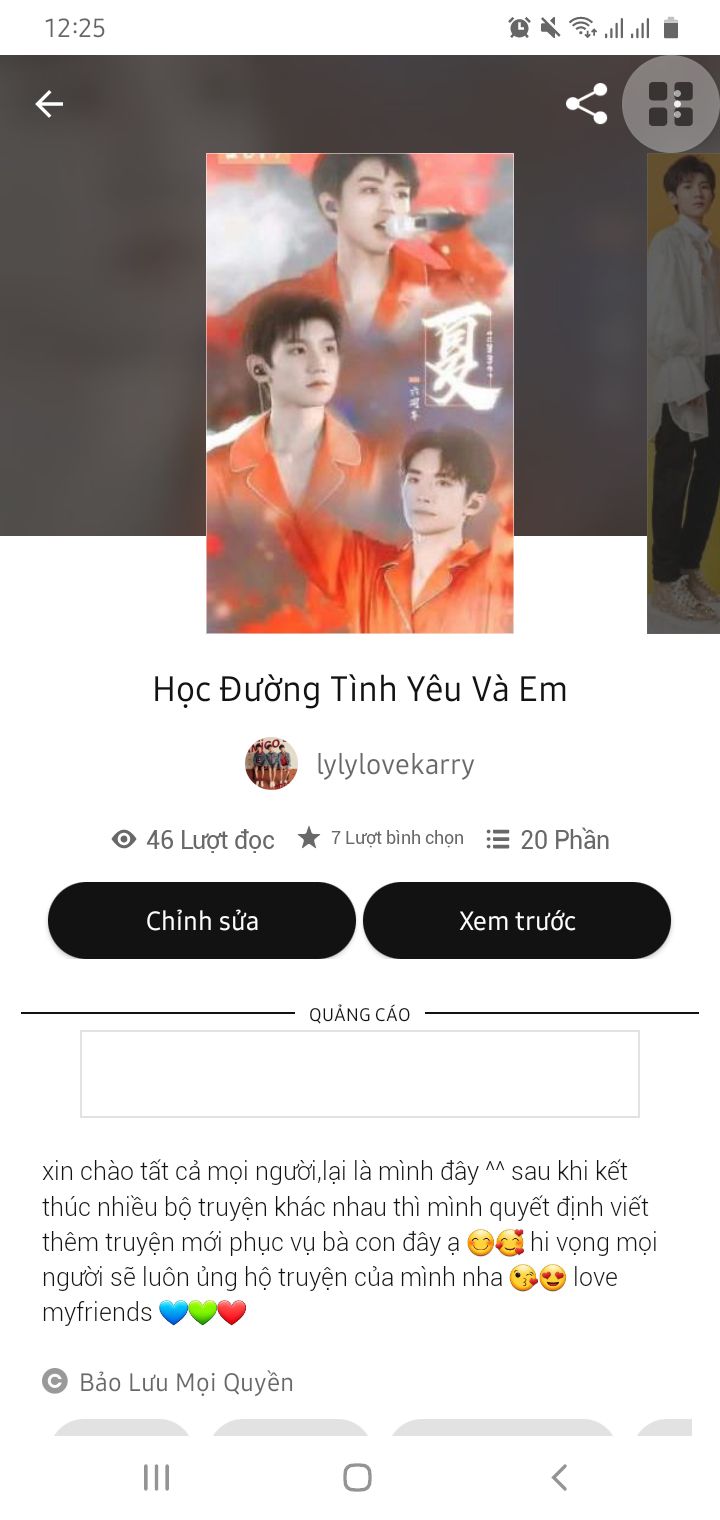This screenshot has height=1520, width=720.
Task: Open the 20 Phần chapter list
Action: 548,840
